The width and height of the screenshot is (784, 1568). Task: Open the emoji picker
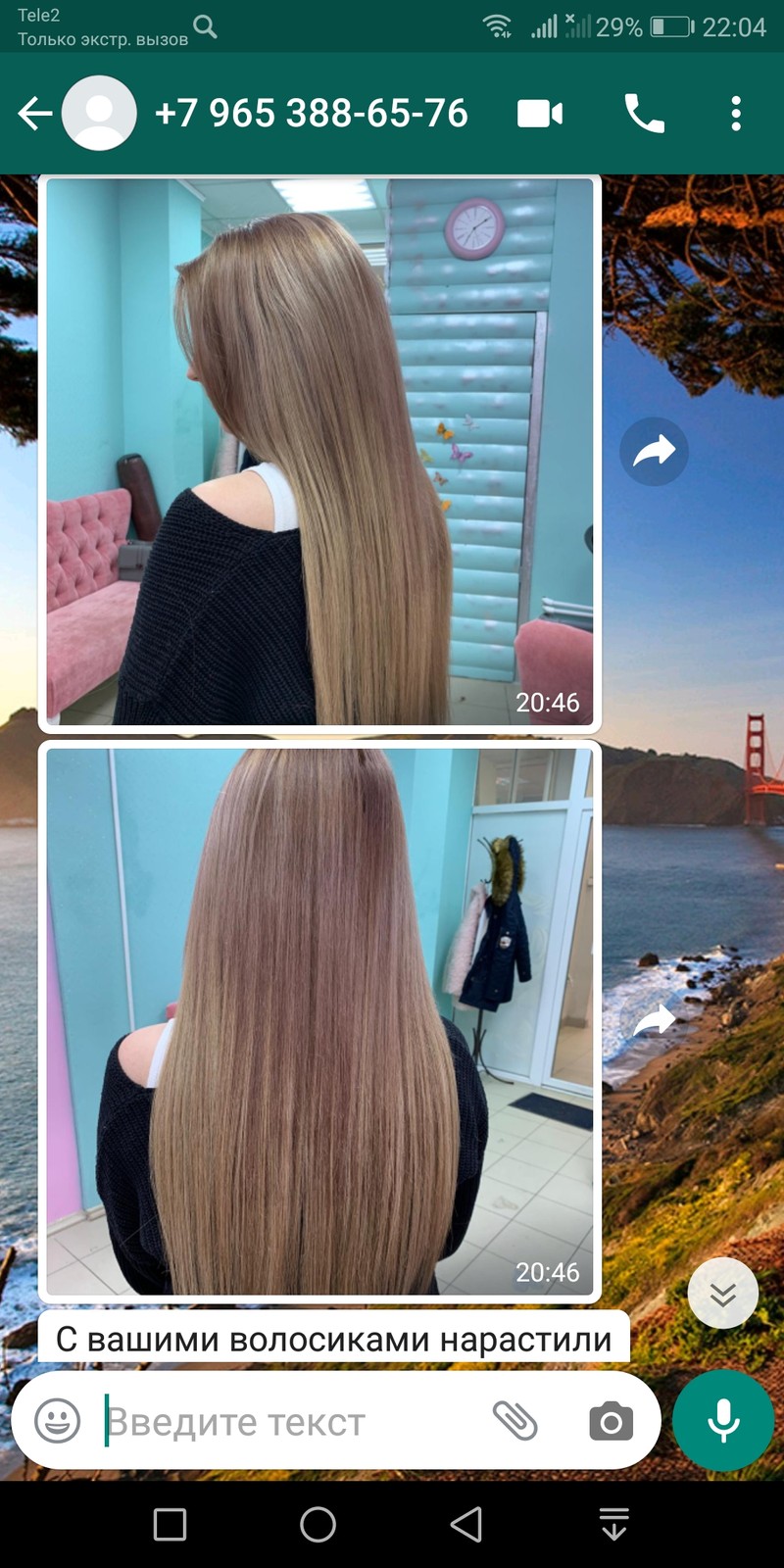pos(58,1420)
